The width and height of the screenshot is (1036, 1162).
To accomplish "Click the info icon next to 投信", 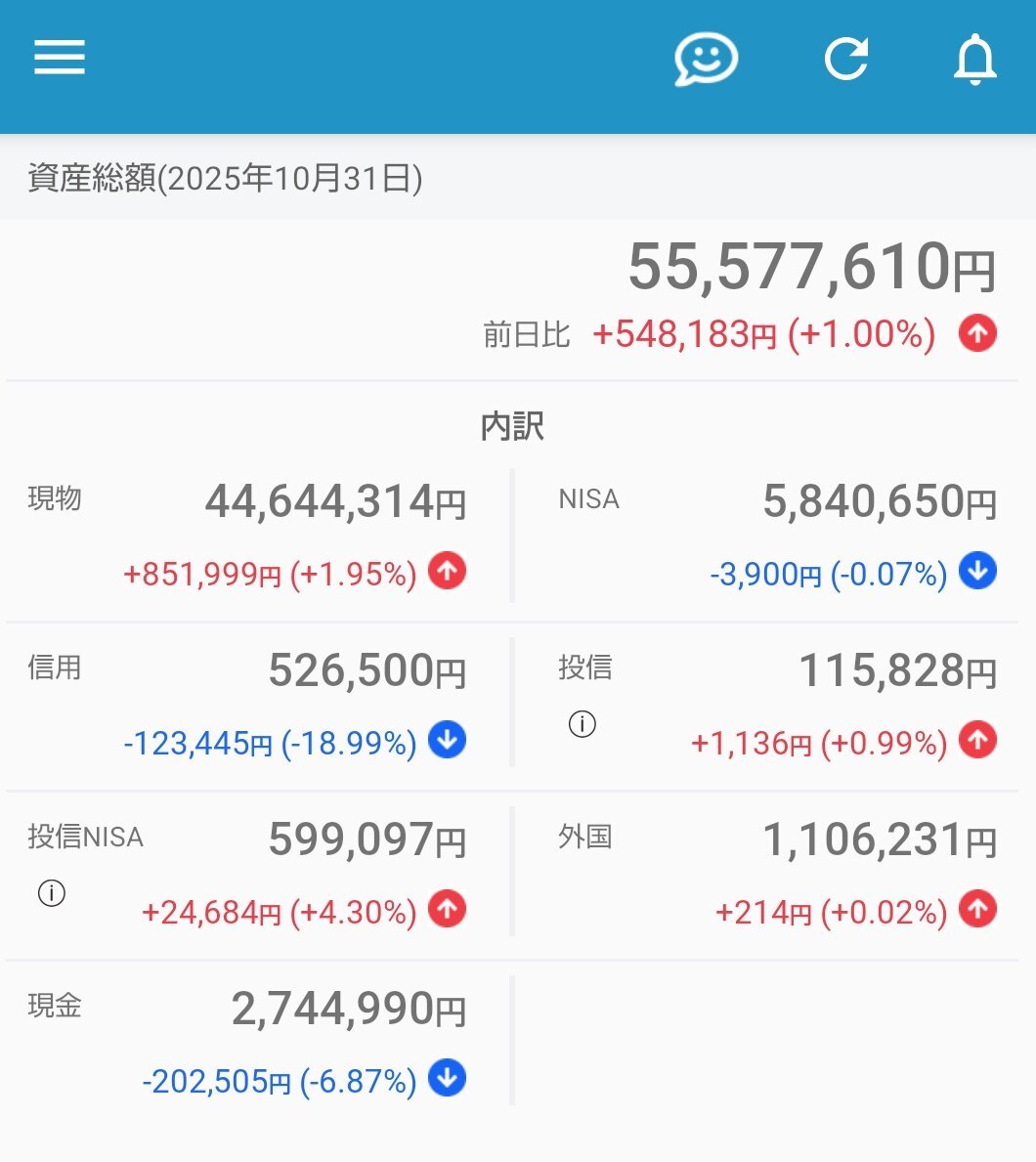I will [x=583, y=724].
